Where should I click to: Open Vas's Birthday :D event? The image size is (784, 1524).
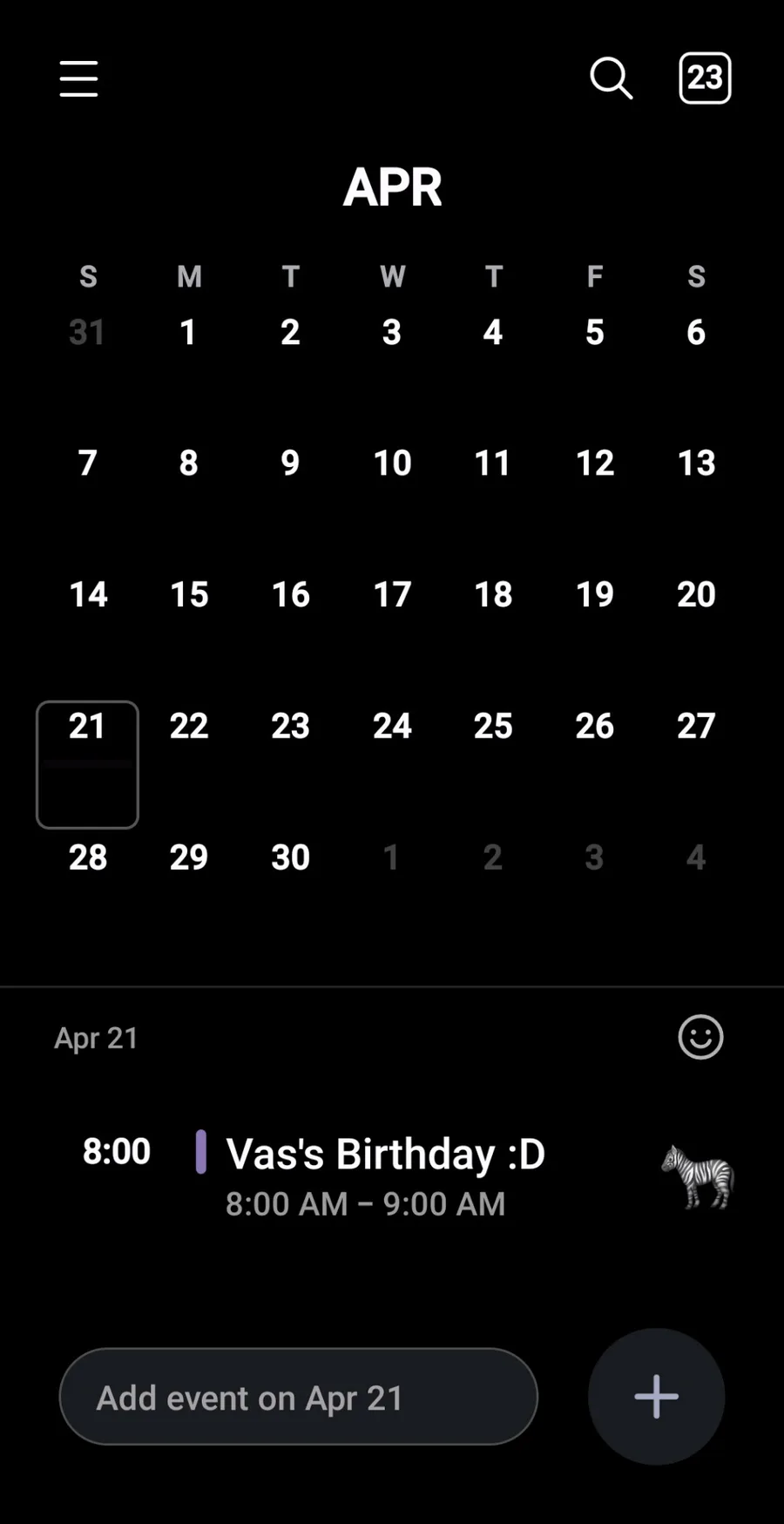[392, 1176]
